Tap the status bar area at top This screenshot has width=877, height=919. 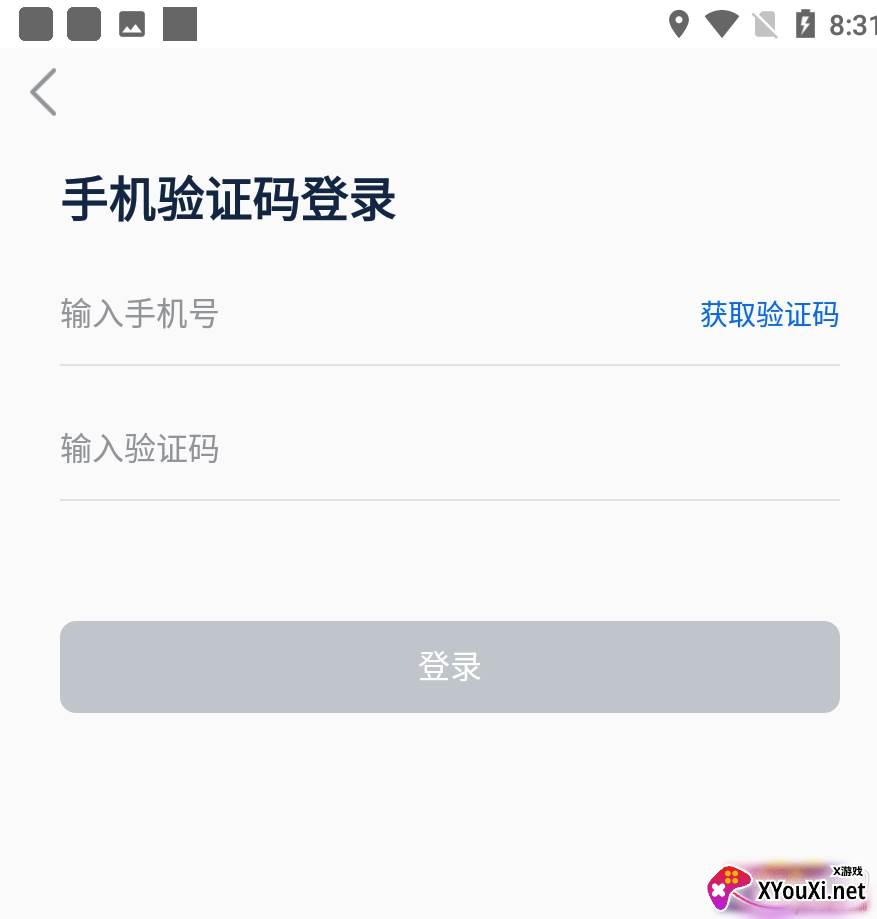coord(438,24)
